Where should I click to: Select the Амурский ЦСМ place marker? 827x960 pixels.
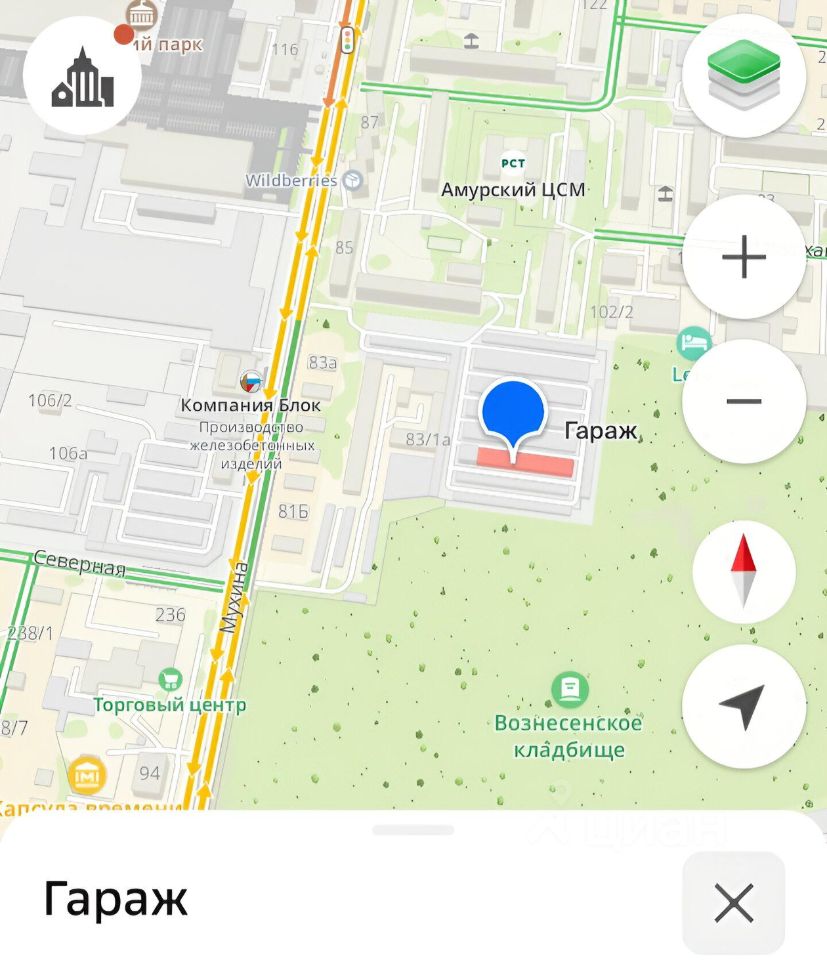click(x=513, y=163)
